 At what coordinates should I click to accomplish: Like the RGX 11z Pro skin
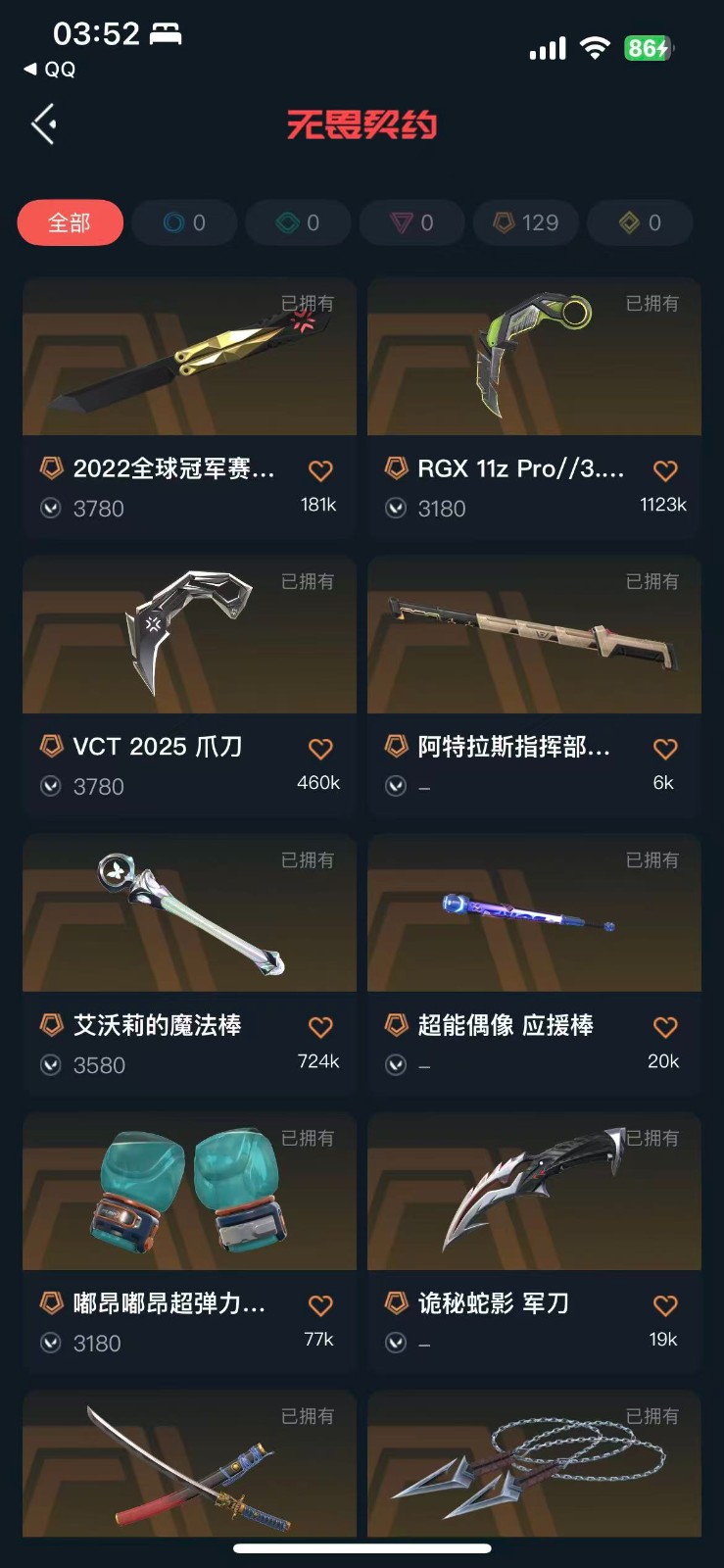tap(665, 470)
